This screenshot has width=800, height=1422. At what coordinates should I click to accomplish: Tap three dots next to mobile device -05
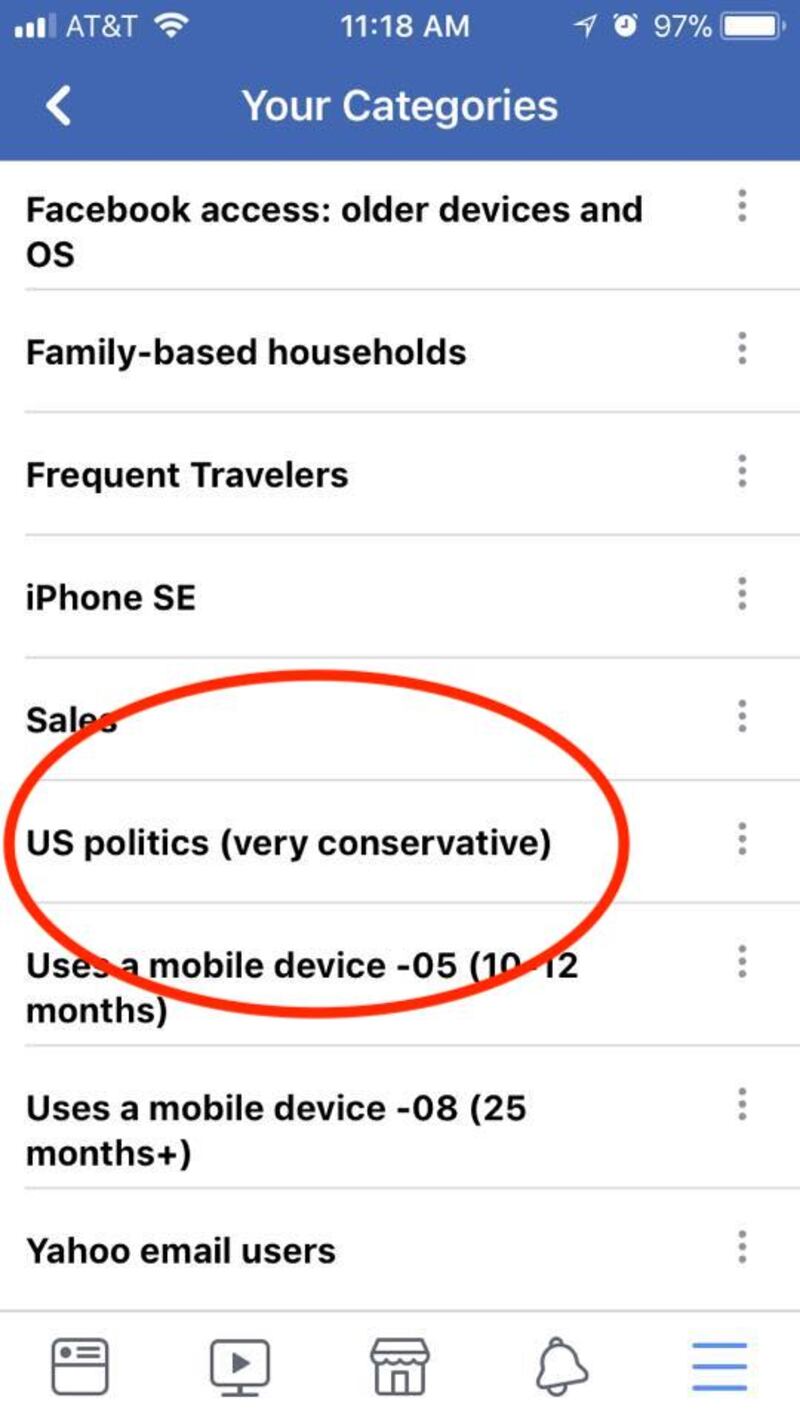741,962
